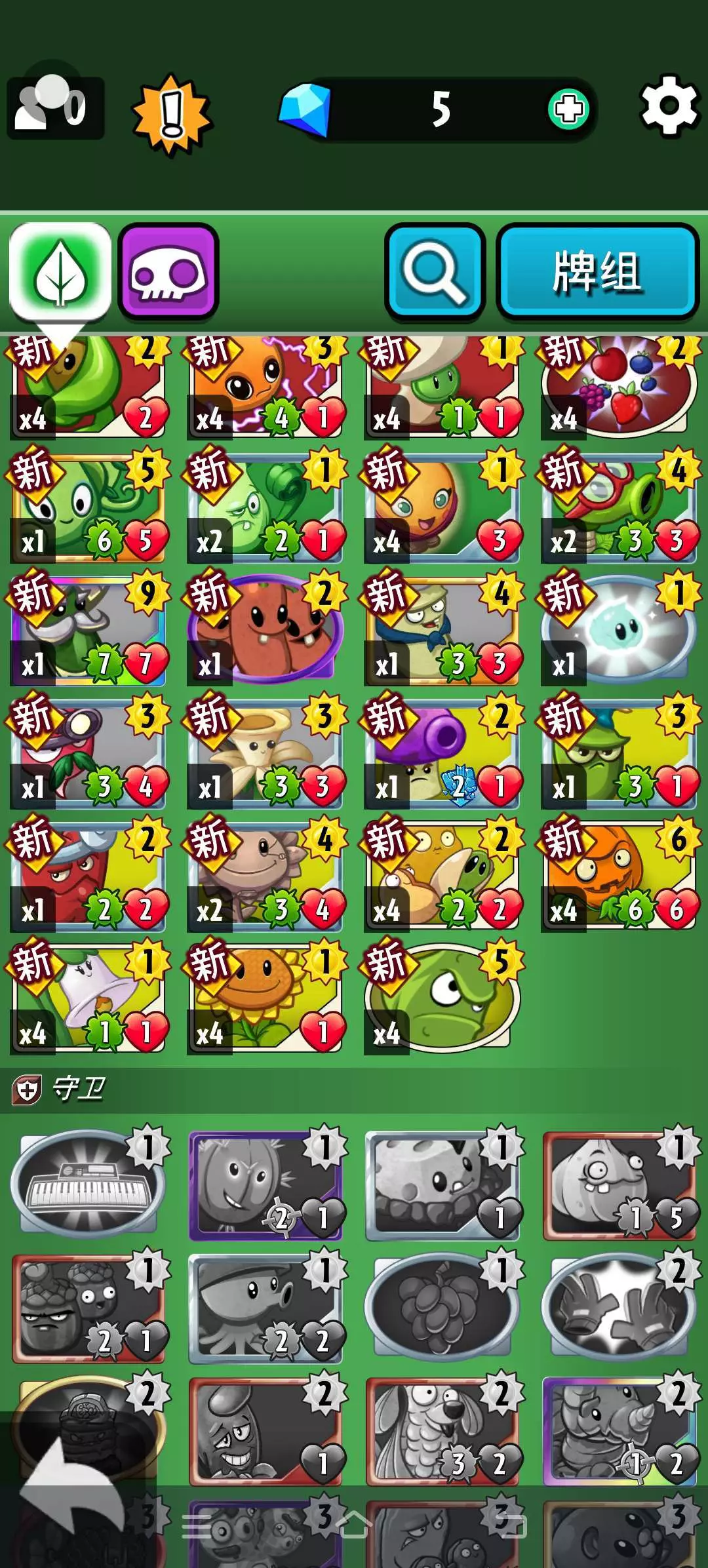
Task: View the purple mushroom card with shield
Action: (x=442, y=753)
